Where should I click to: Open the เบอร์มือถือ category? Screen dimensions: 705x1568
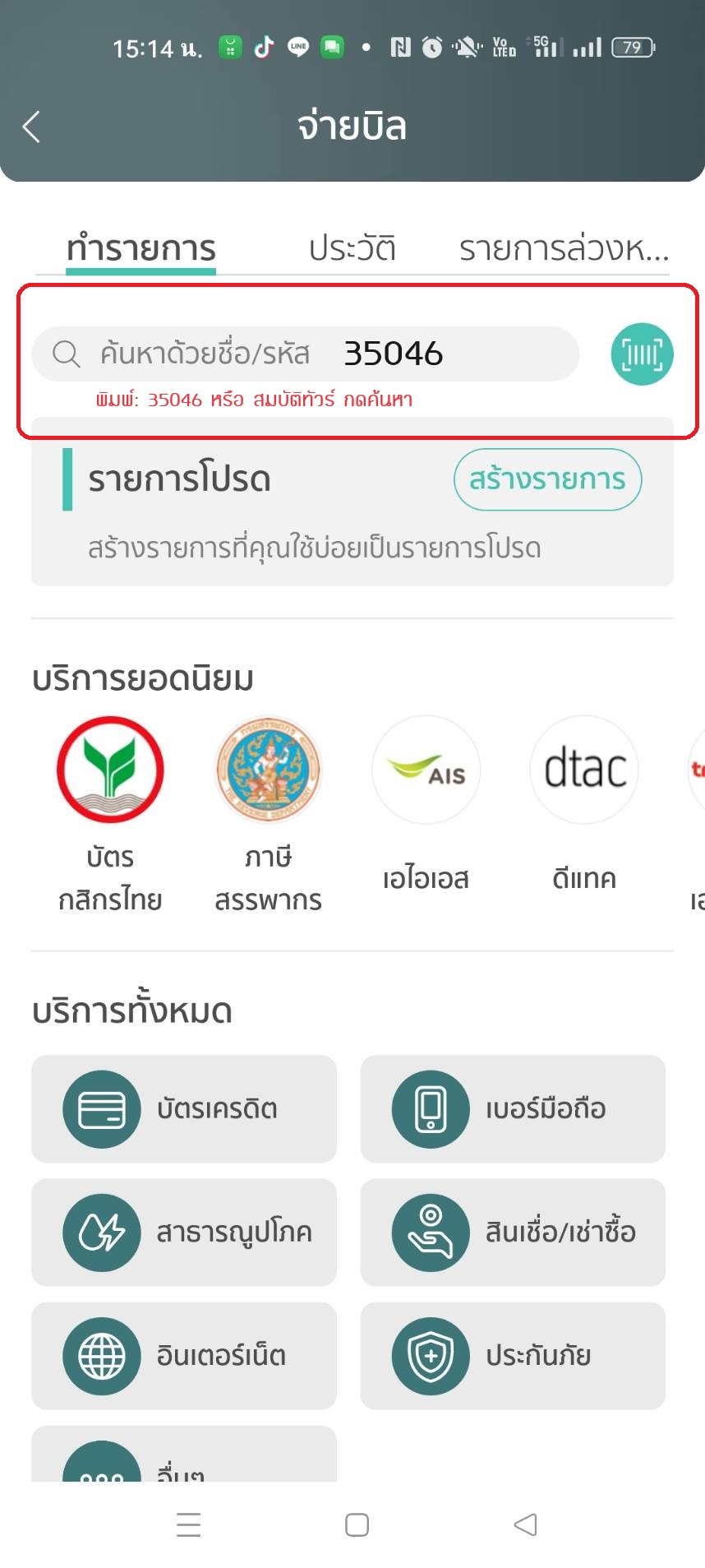click(513, 1108)
